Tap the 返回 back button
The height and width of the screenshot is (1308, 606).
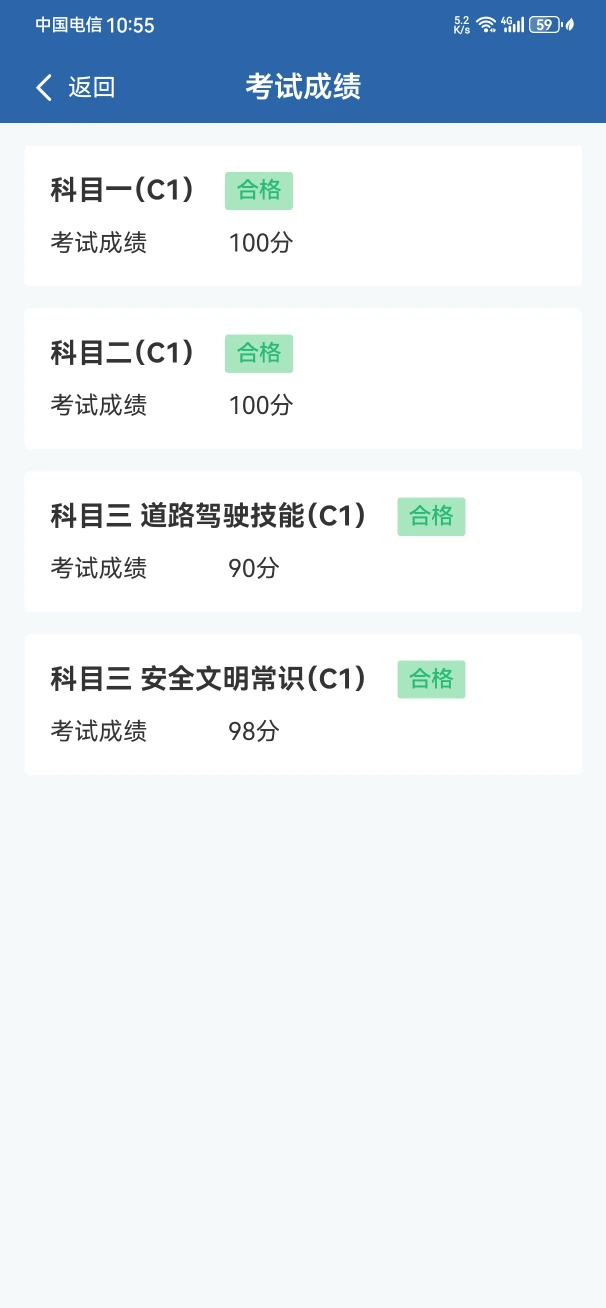[75, 87]
